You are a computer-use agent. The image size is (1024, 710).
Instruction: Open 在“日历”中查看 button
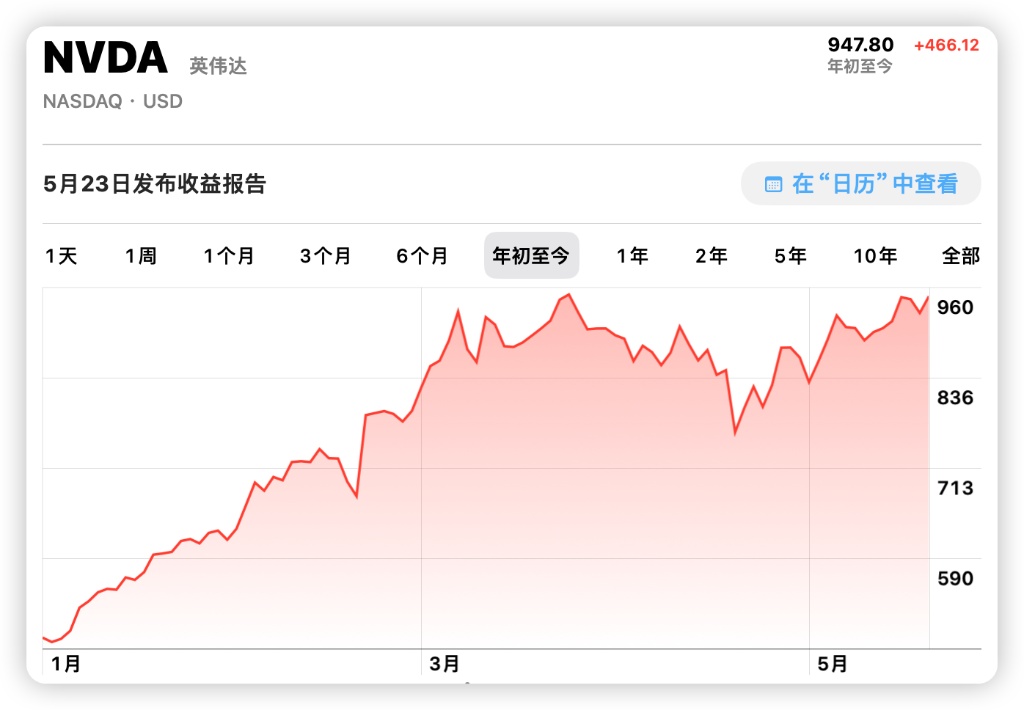pyautogui.click(x=861, y=184)
